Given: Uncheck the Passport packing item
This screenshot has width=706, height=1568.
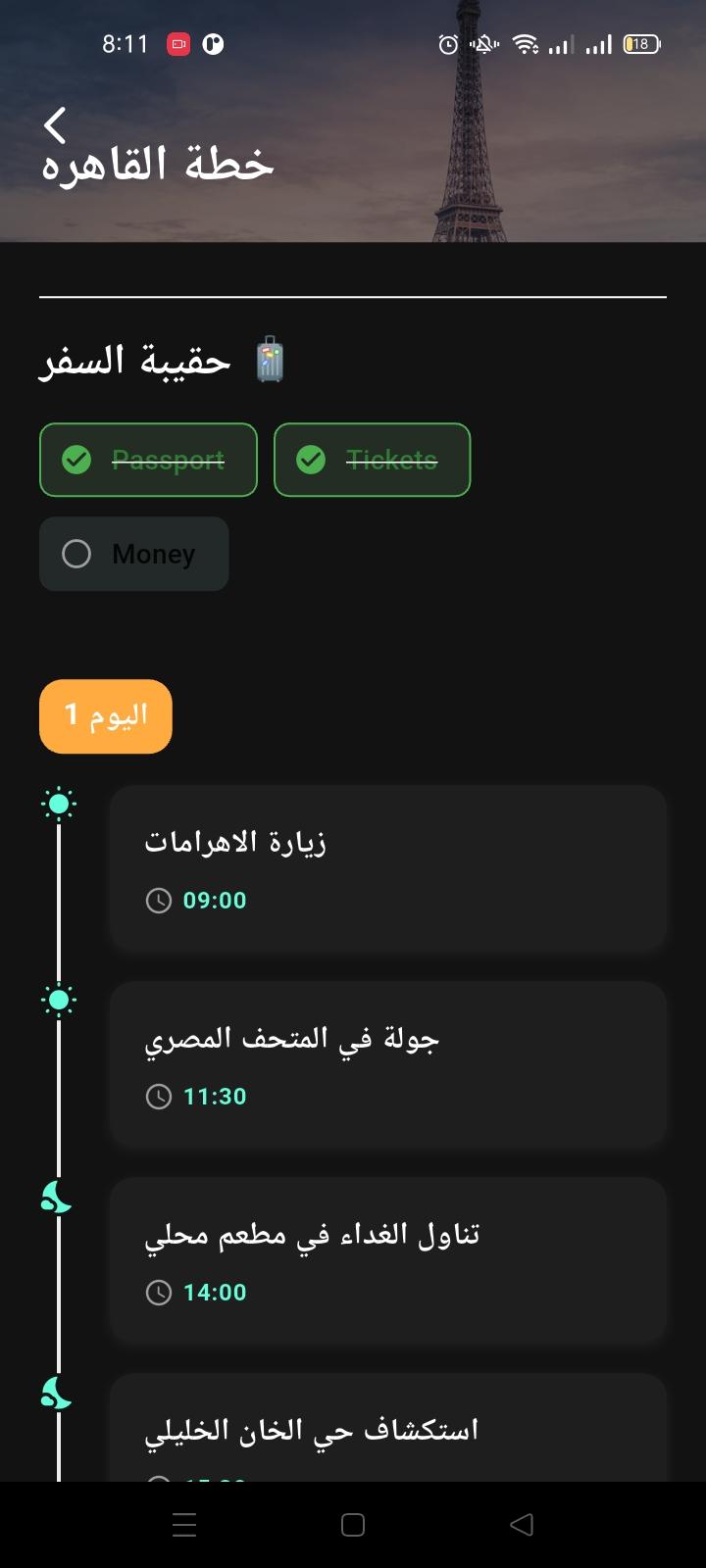Looking at the screenshot, I should (147, 460).
